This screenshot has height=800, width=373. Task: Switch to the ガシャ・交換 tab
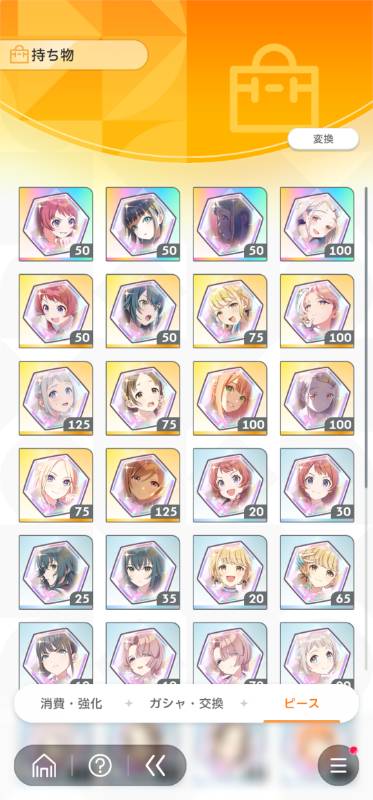point(186,704)
